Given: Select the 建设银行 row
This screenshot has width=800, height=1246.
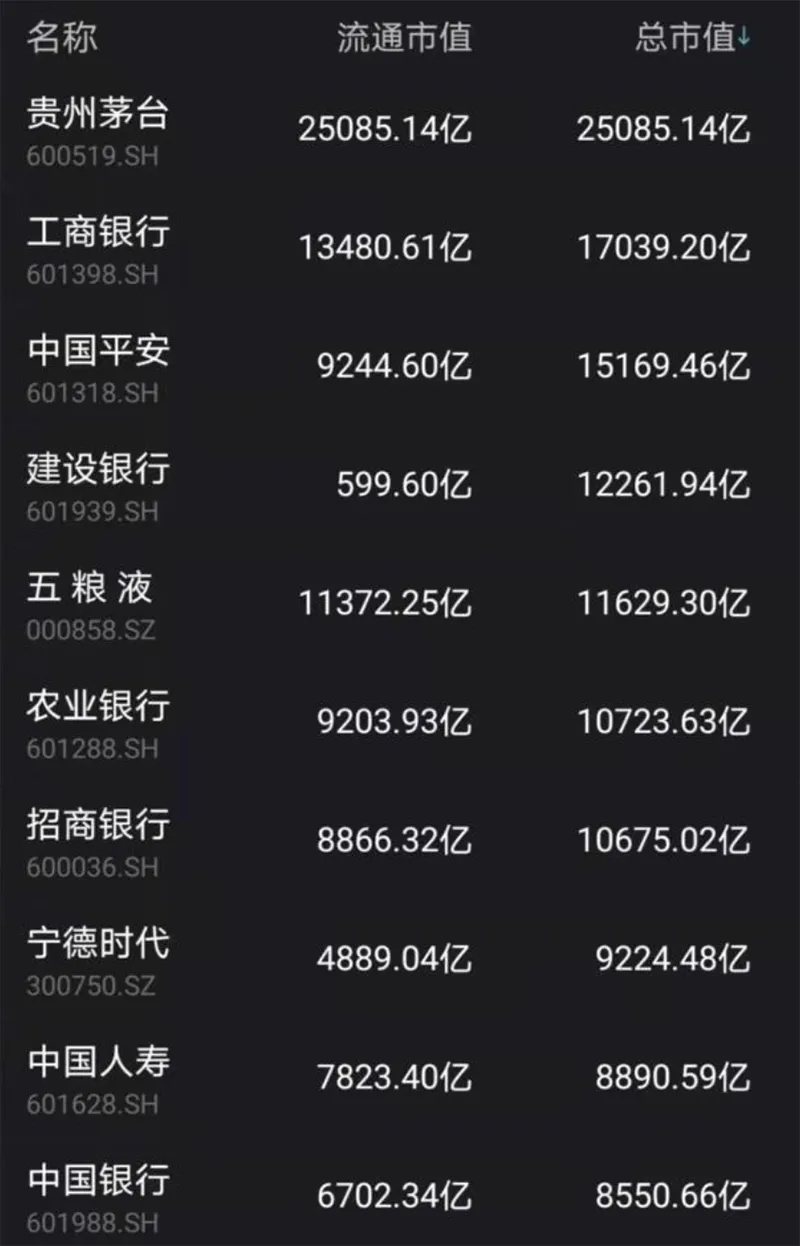Looking at the screenshot, I should pyautogui.click(x=98, y=469).
